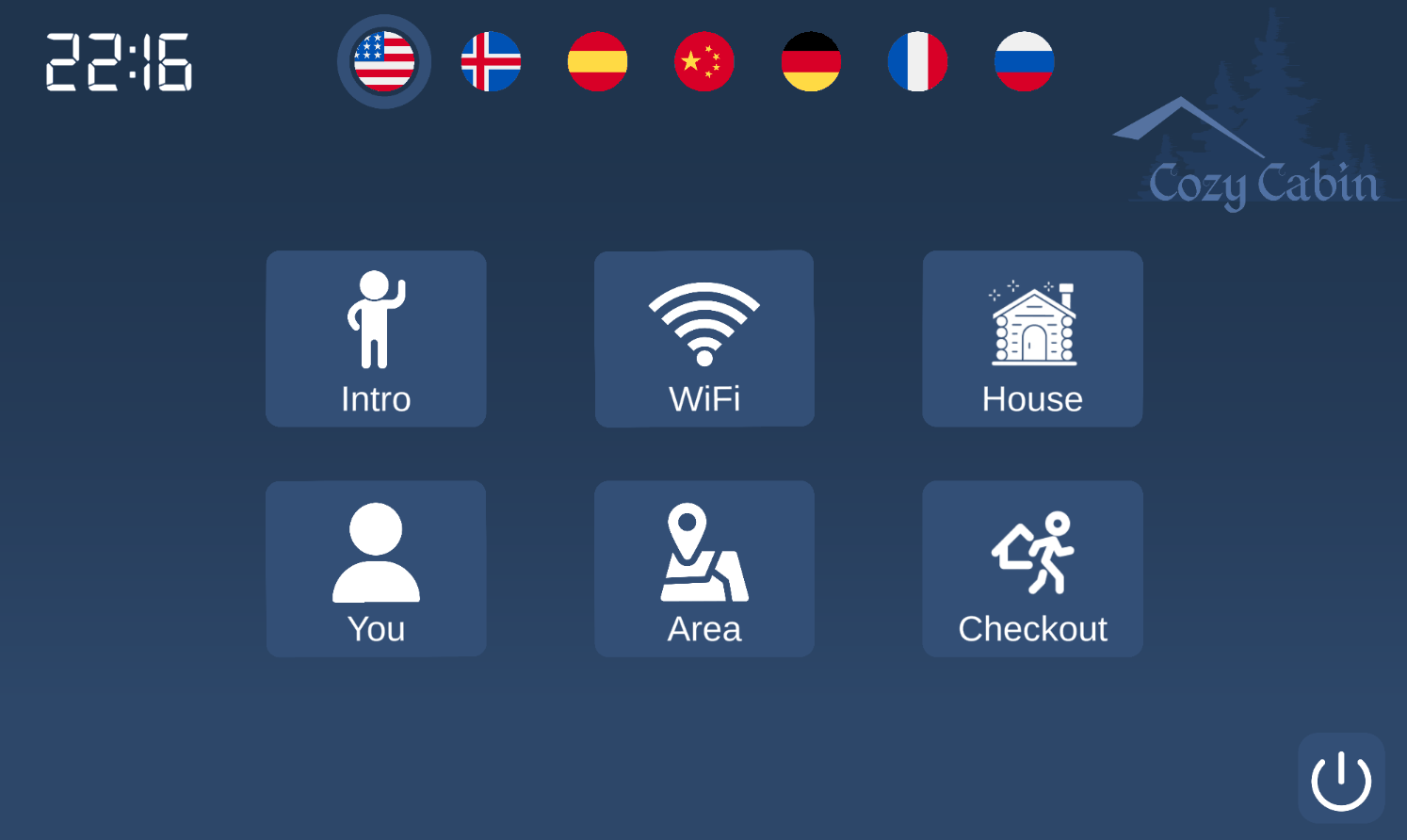
Task: Switch to the German flag language
Action: pyautogui.click(x=811, y=61)
